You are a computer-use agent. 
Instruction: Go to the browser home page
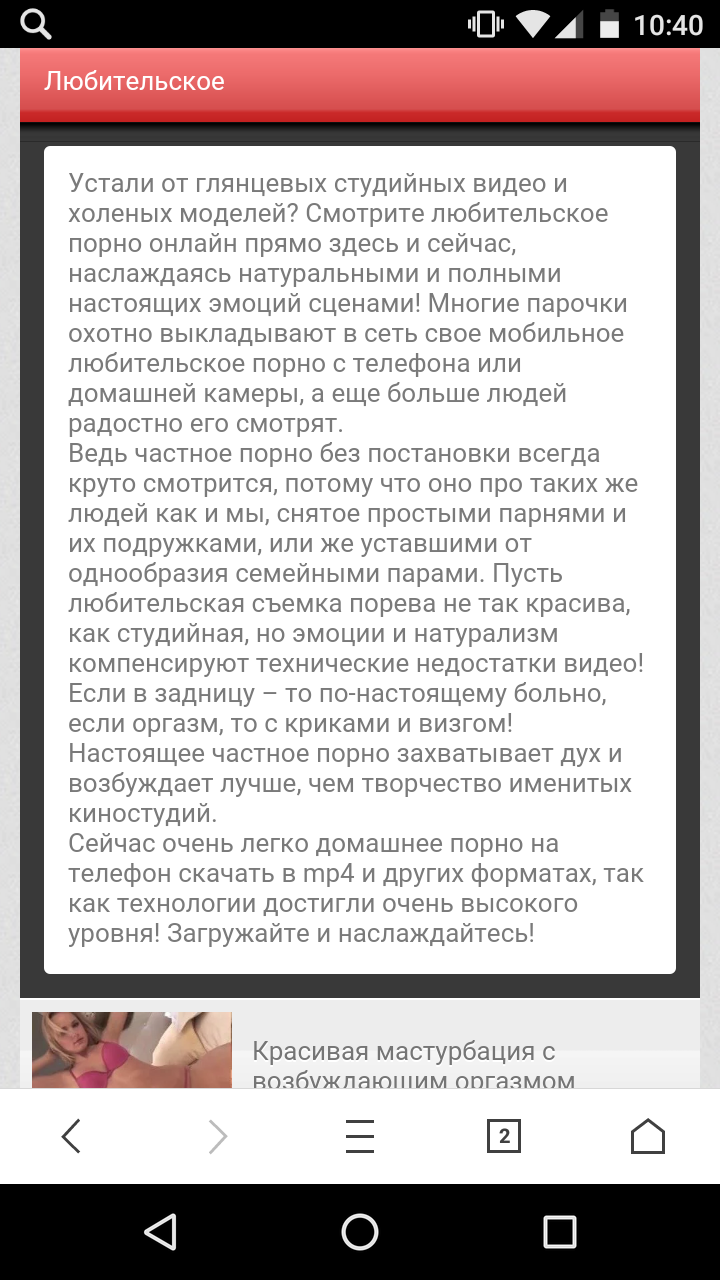648,1136
